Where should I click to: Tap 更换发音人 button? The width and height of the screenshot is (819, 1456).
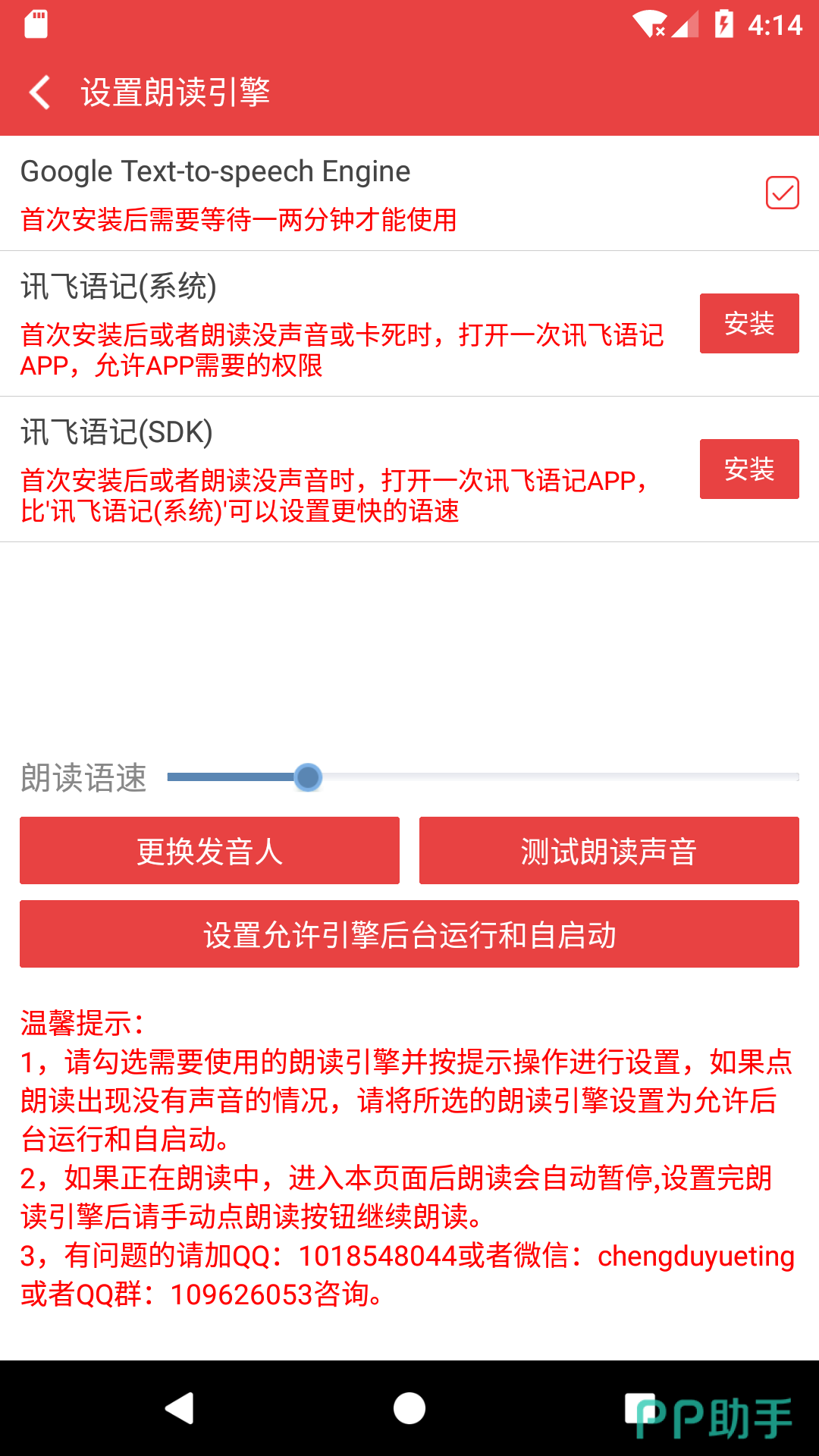coord(209,851)
